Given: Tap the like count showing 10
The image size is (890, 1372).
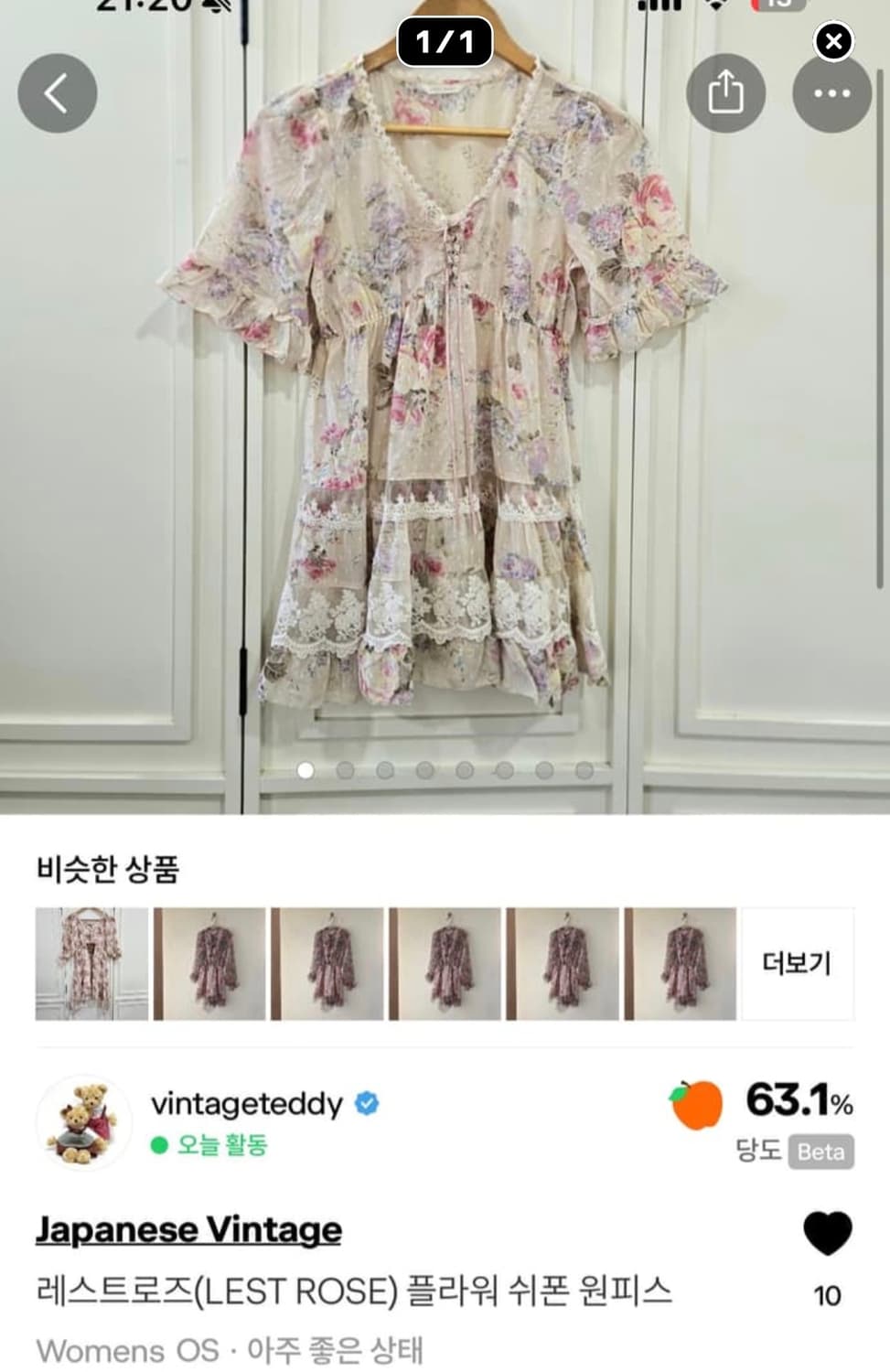Looking at the screenshot, I should [x=824, y=1295].
